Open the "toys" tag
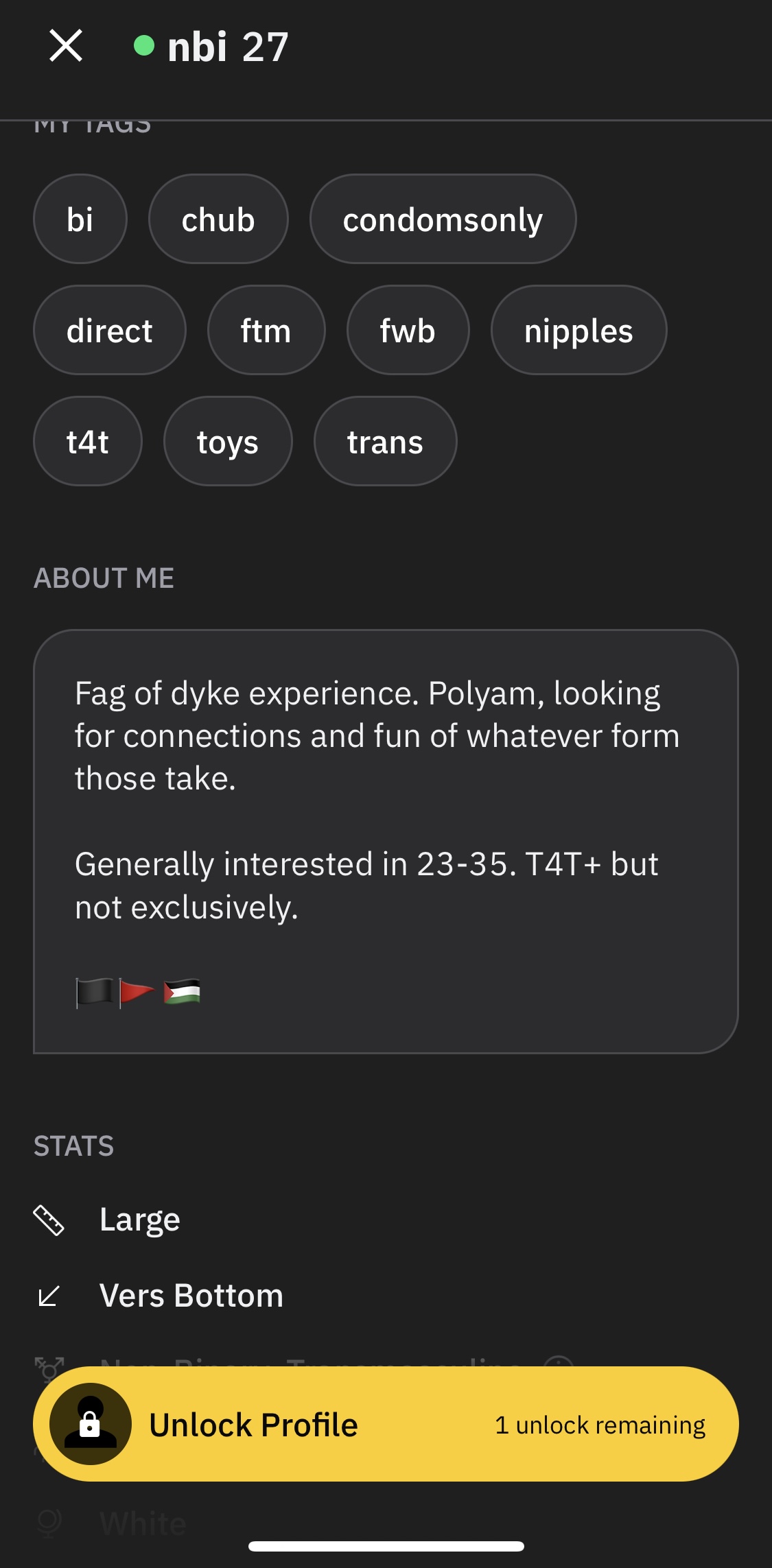 [228, 442]
